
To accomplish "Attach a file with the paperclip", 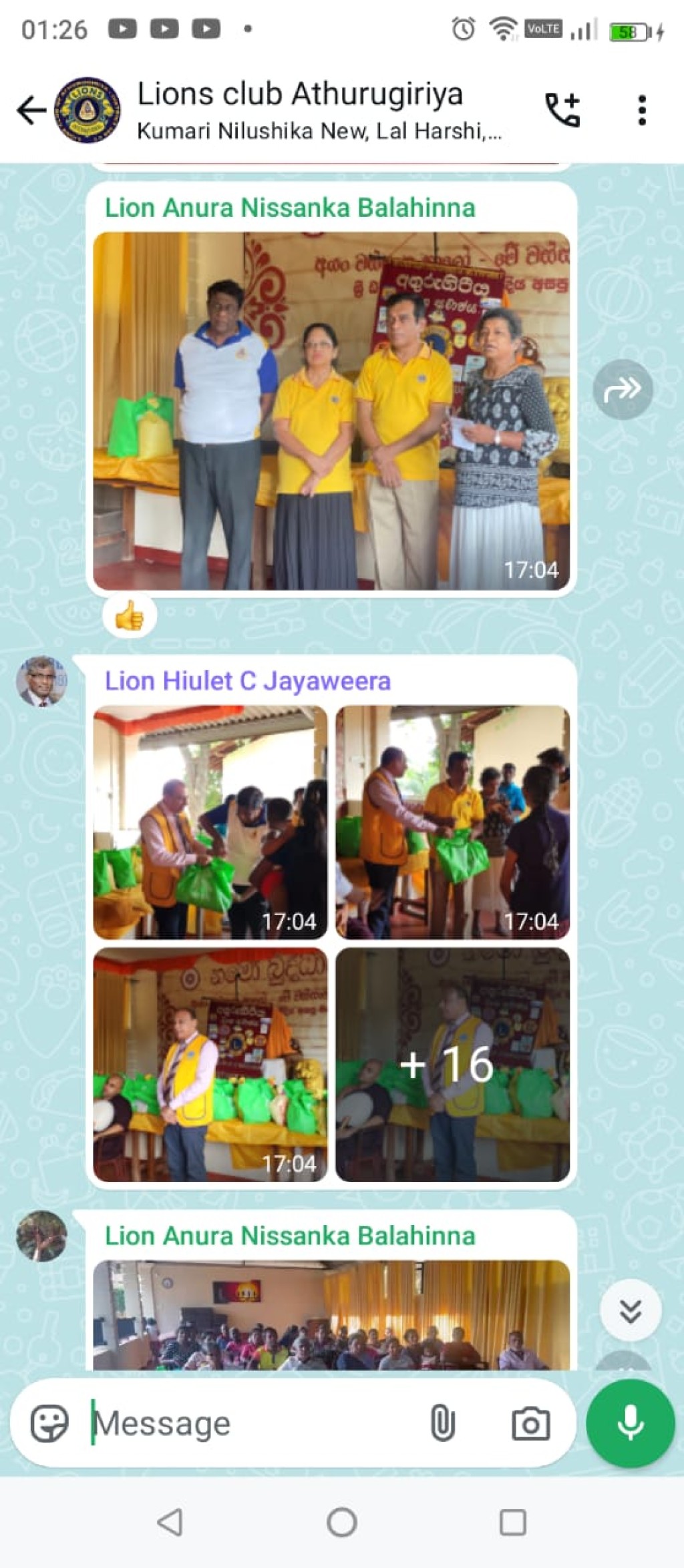I will tap(442, 1423).
